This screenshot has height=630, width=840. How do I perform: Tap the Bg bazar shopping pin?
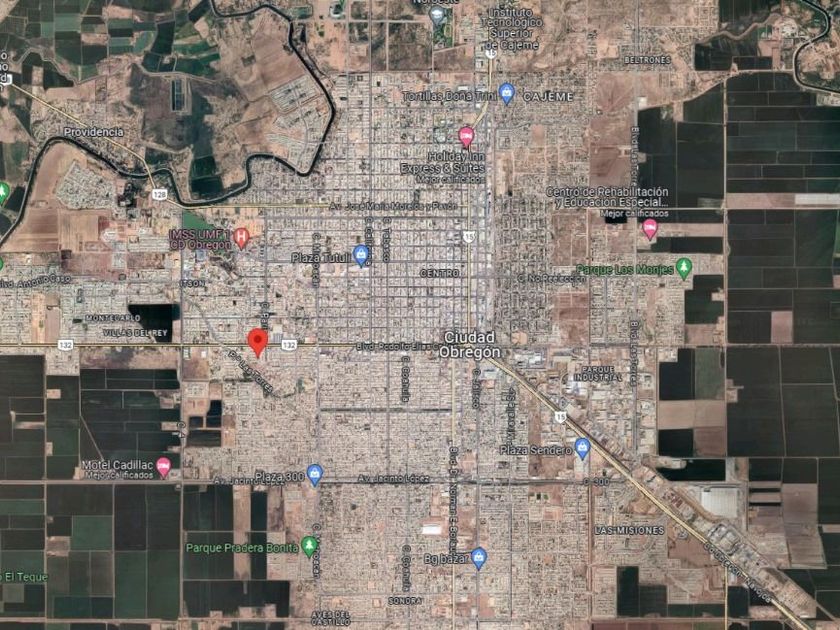[478, 558]
